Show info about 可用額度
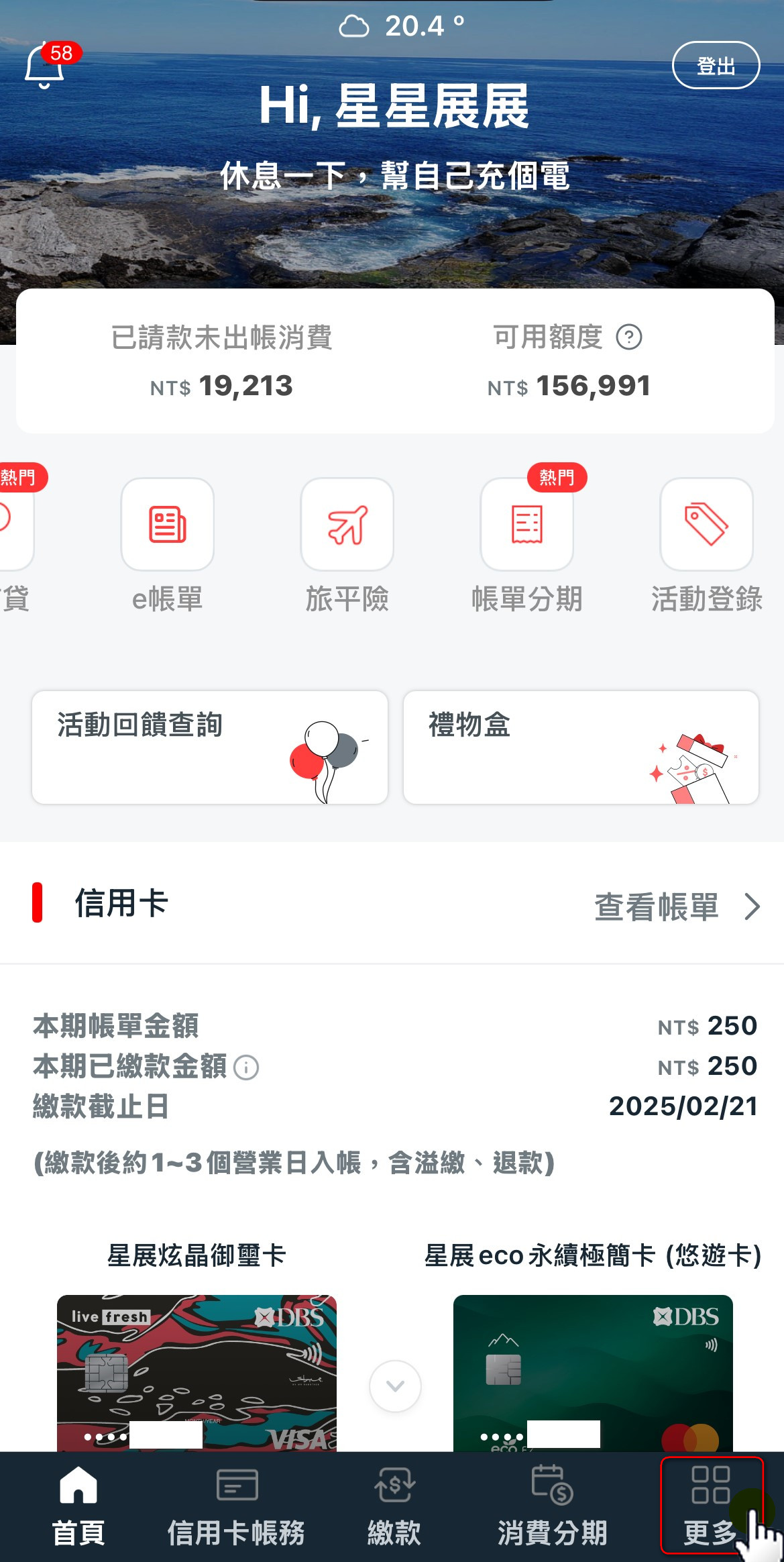 point(629,337)
